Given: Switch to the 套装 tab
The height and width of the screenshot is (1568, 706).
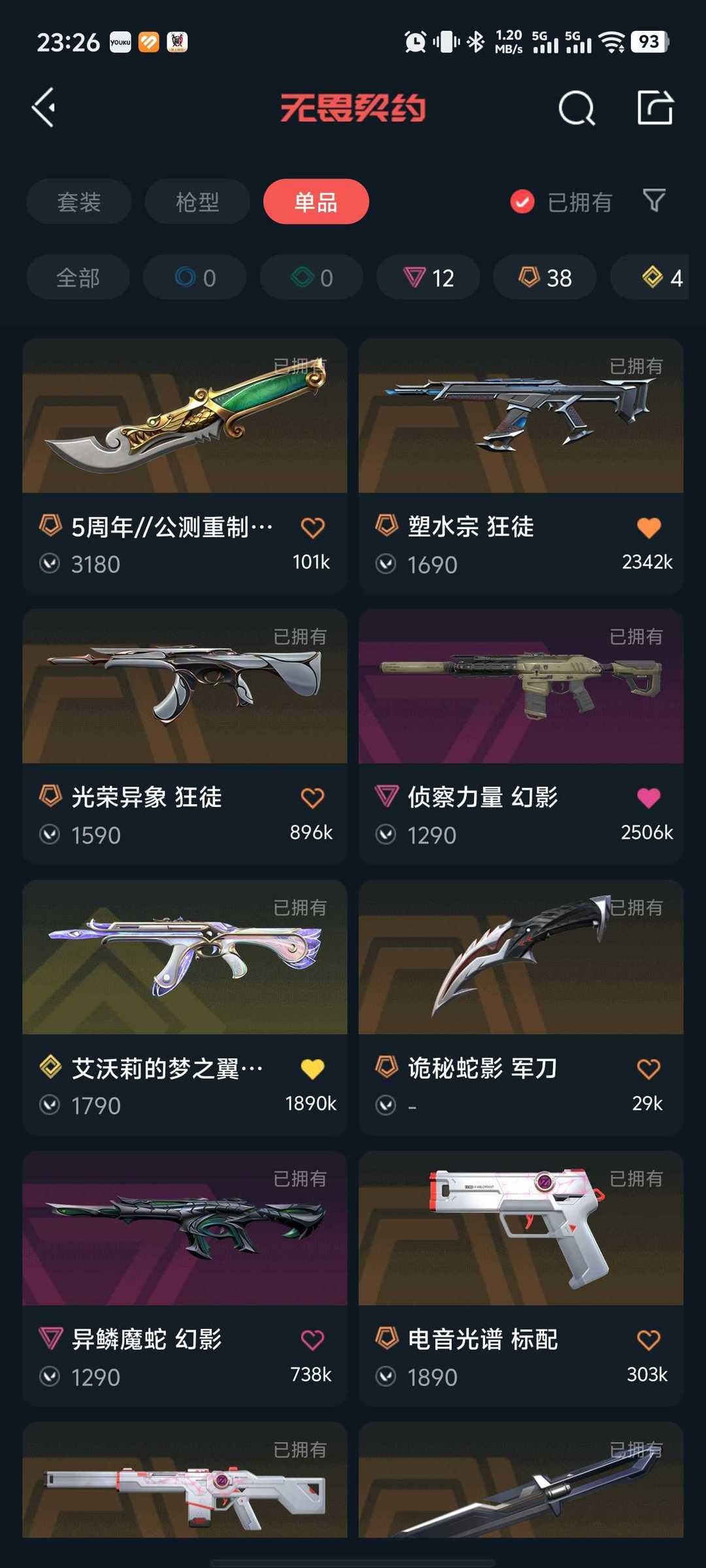Looking at the screenshot, I should [x=79, y=202].
